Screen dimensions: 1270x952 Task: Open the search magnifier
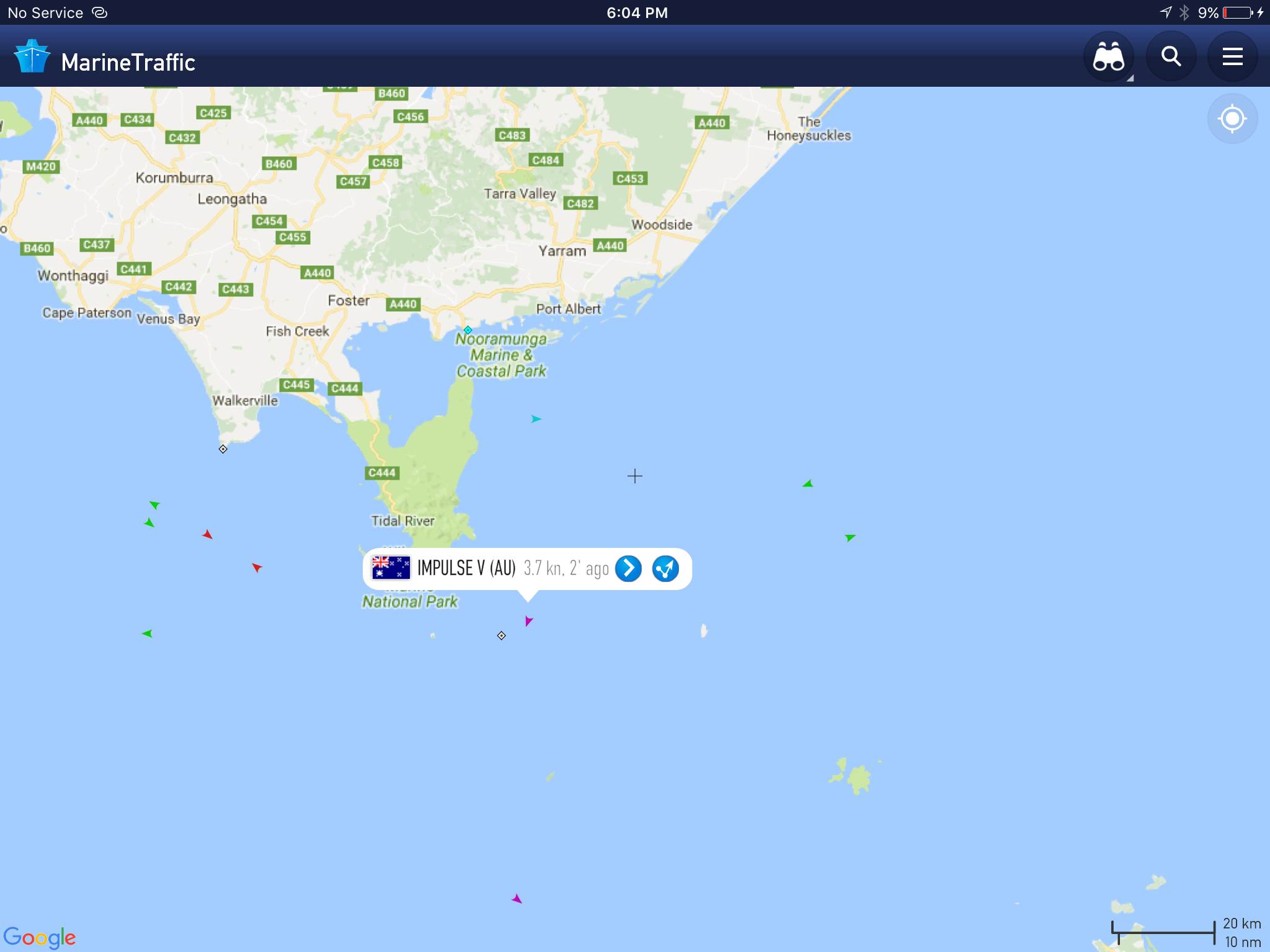coord(1171,57)
